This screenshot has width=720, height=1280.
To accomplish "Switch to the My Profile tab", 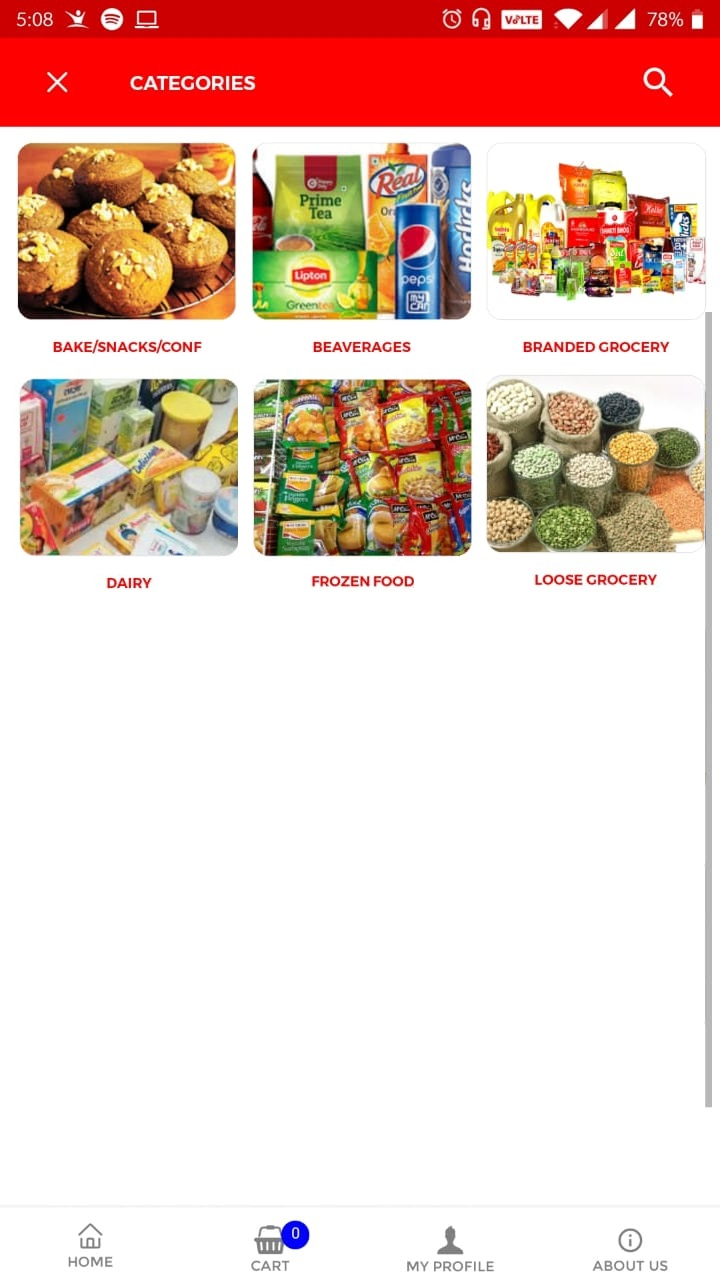I will point(450,1247).
